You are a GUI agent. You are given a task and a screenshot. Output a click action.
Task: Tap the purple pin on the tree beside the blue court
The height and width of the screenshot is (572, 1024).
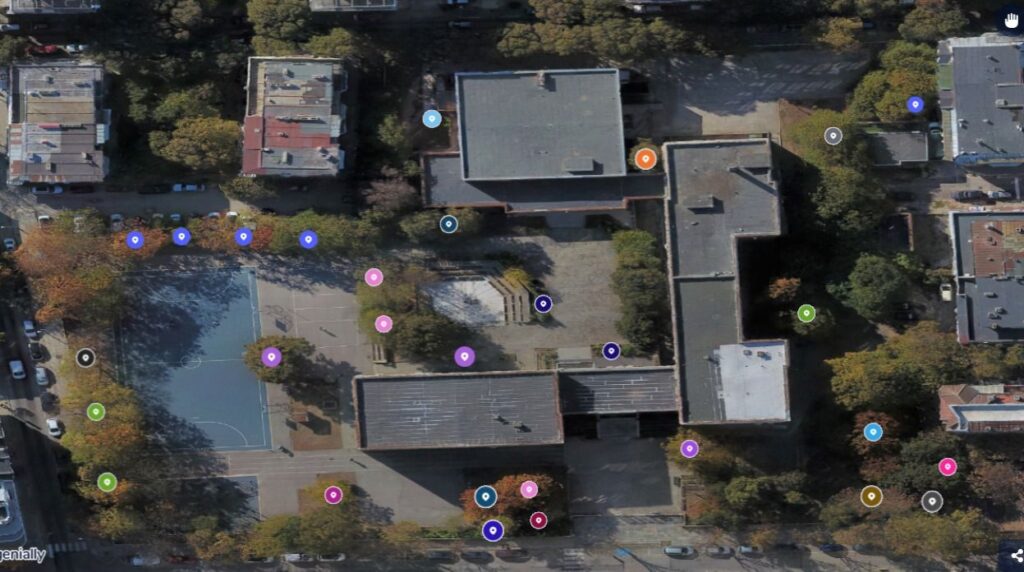tap(272, 357)
